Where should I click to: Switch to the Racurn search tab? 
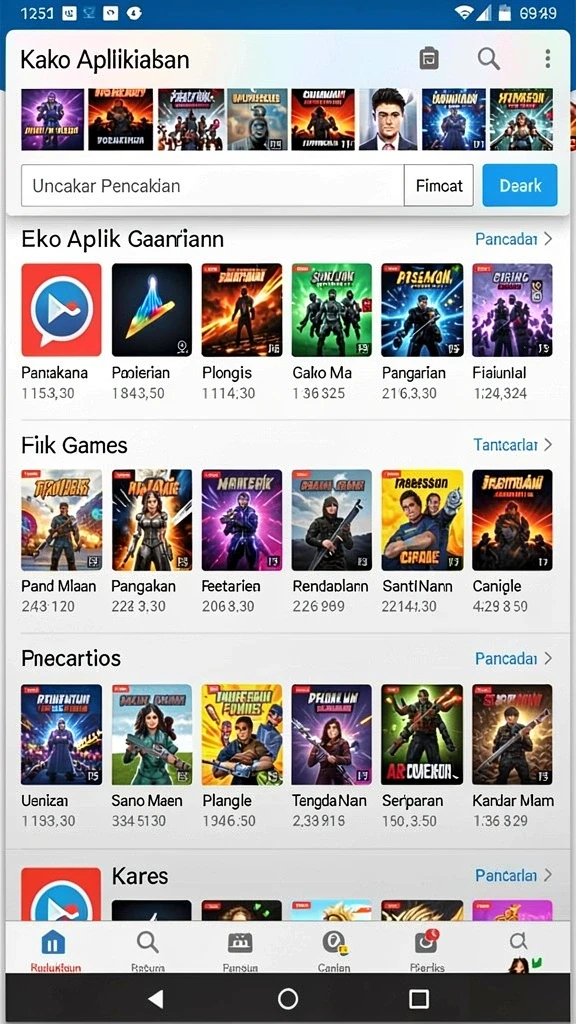pos(148,950)
